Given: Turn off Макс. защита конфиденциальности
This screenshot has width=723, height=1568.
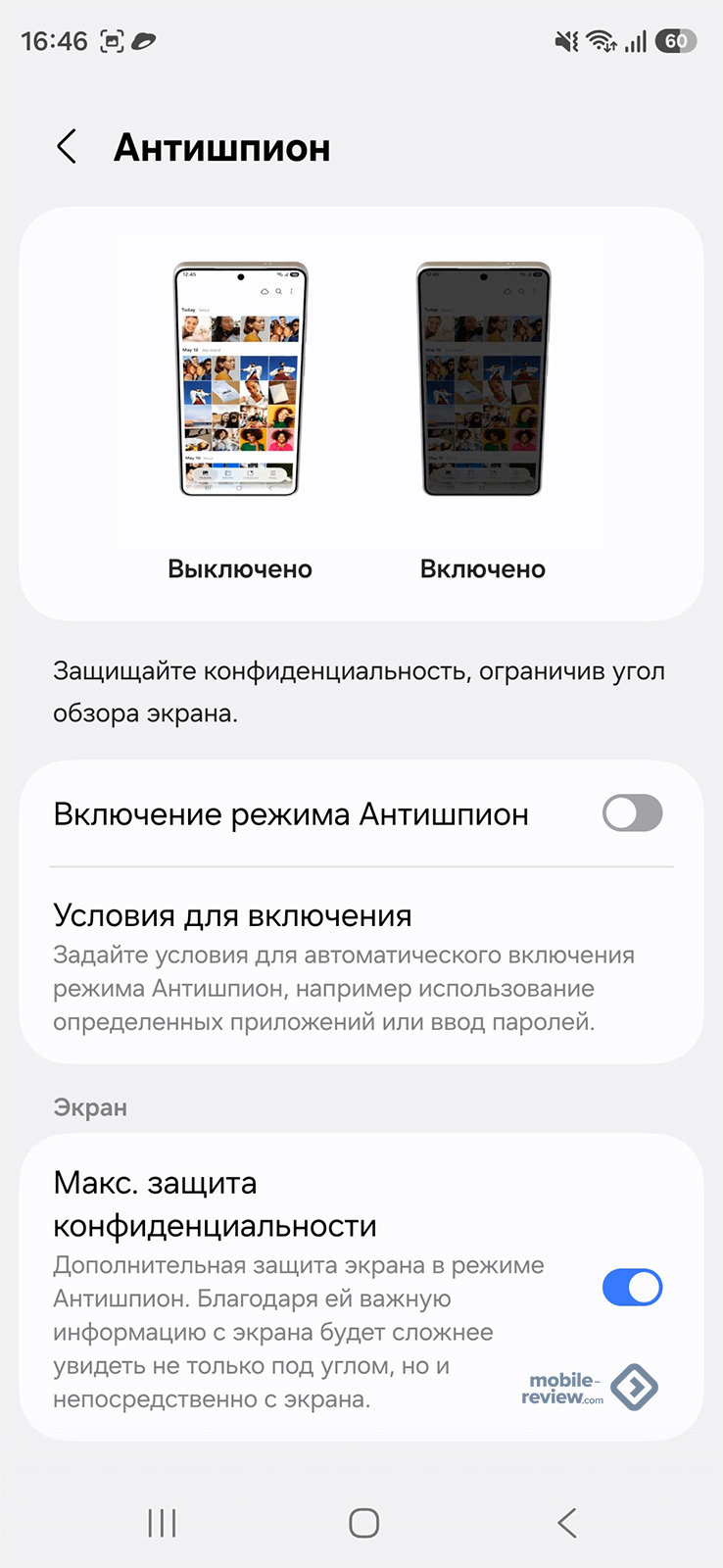Looking at the screenshot, I should [632, 1287].
